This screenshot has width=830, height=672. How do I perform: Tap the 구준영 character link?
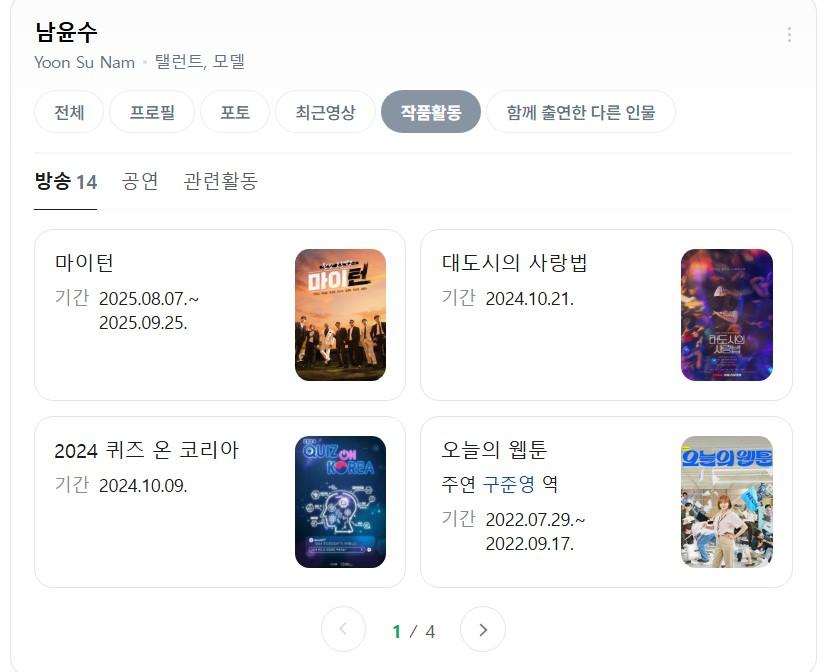click(510, 484)
